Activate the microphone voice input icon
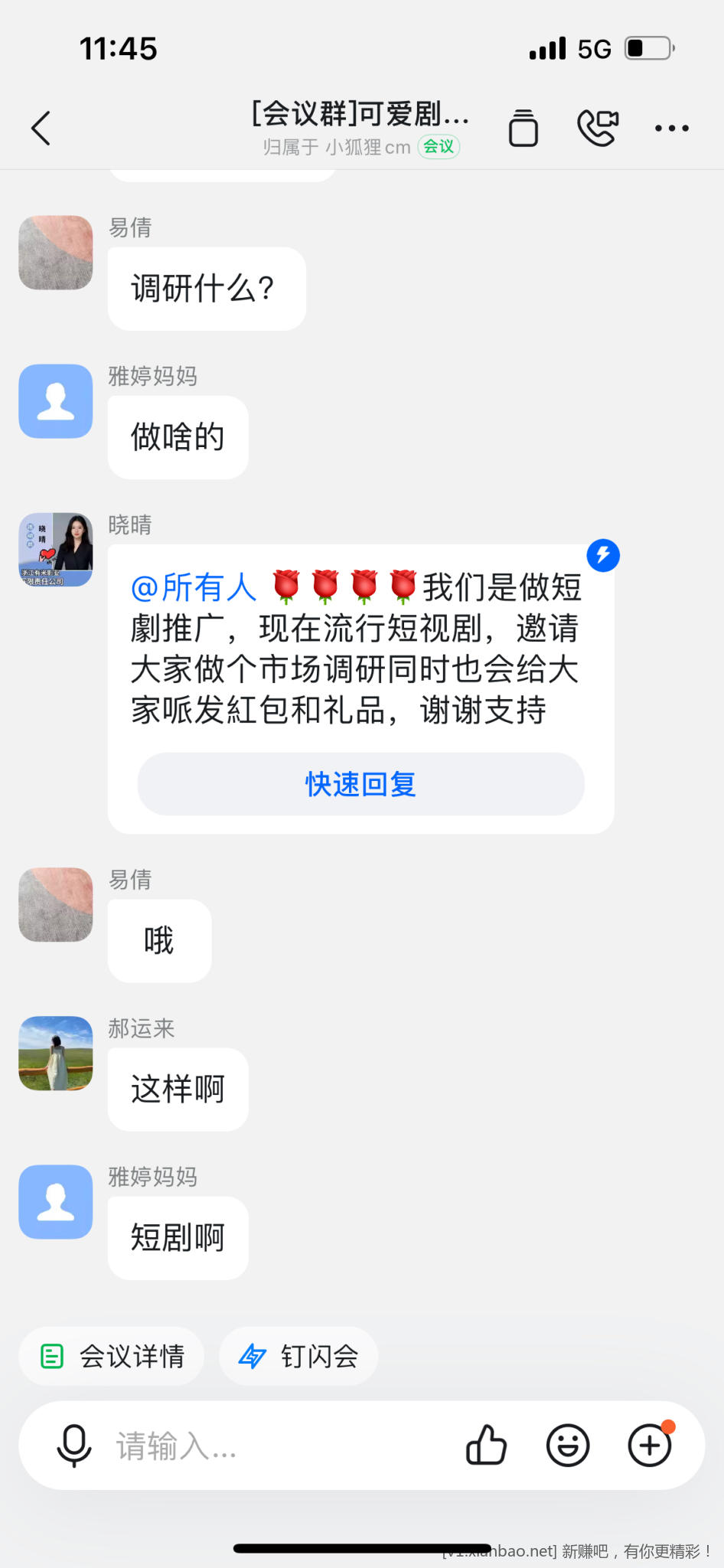This screenshot has width=724, height=1568. [73, 1445]
